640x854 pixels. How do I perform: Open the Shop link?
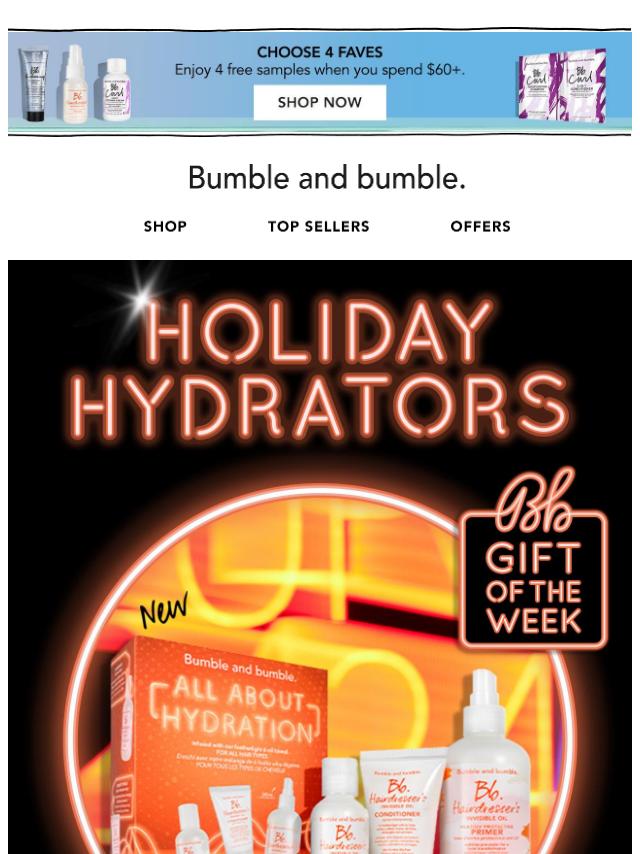click(x=165, y=227)
